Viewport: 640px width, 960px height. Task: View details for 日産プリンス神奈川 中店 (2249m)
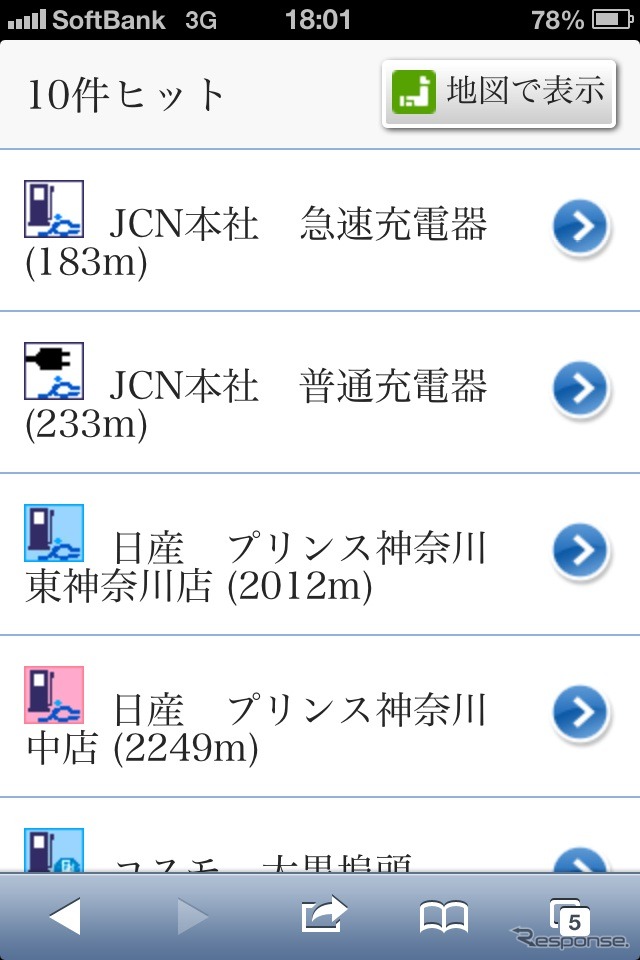point(580,714)
